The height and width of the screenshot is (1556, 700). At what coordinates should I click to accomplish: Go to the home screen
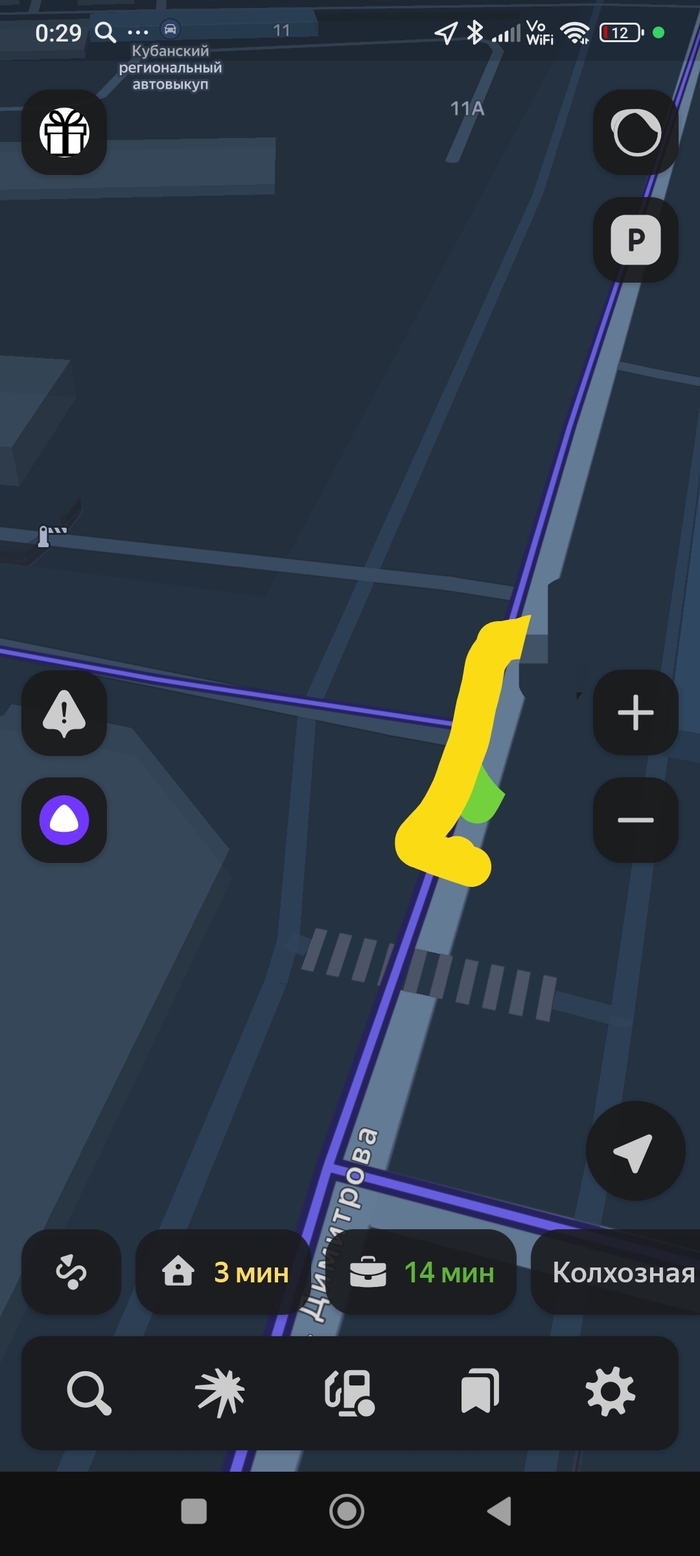coord(347,1510)
